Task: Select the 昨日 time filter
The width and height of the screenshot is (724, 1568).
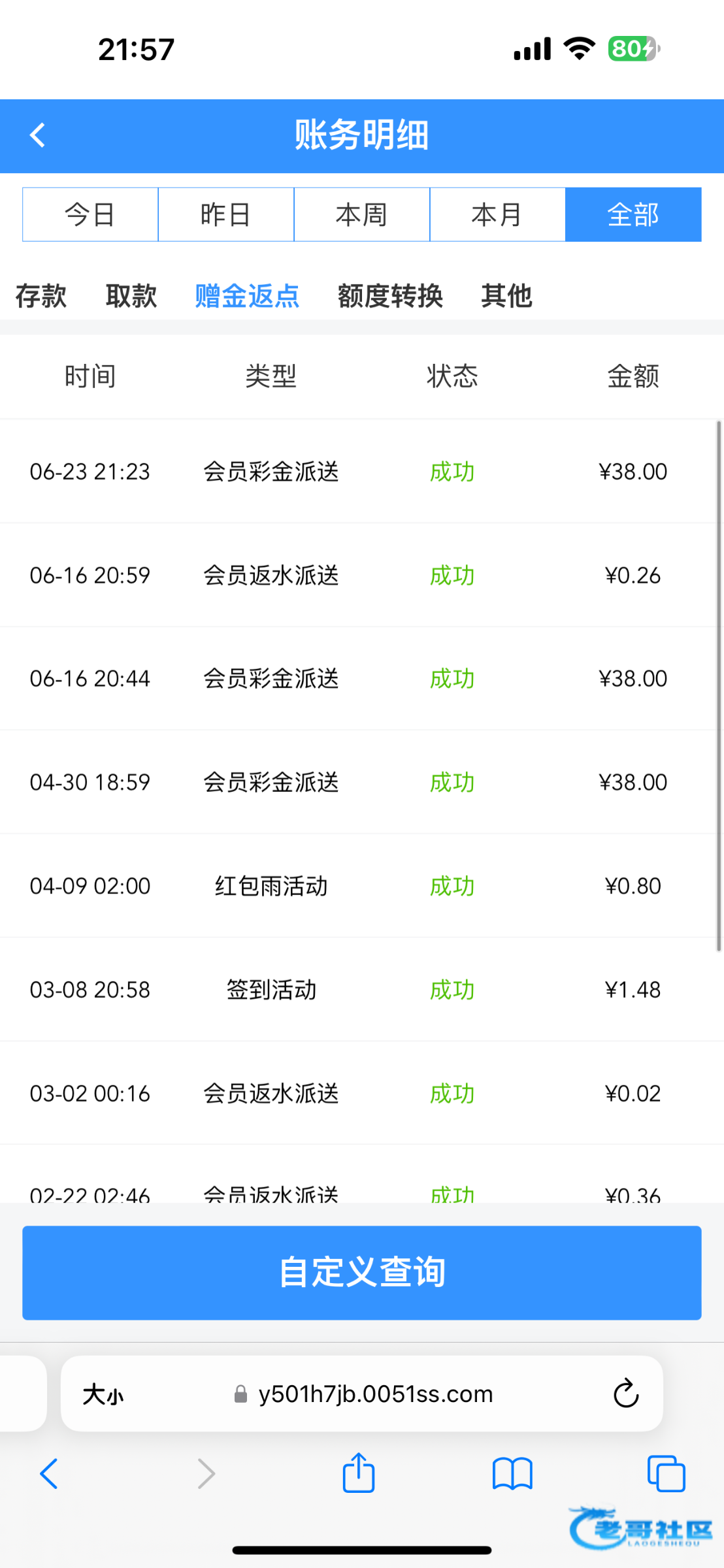Action: pos(226,214)
